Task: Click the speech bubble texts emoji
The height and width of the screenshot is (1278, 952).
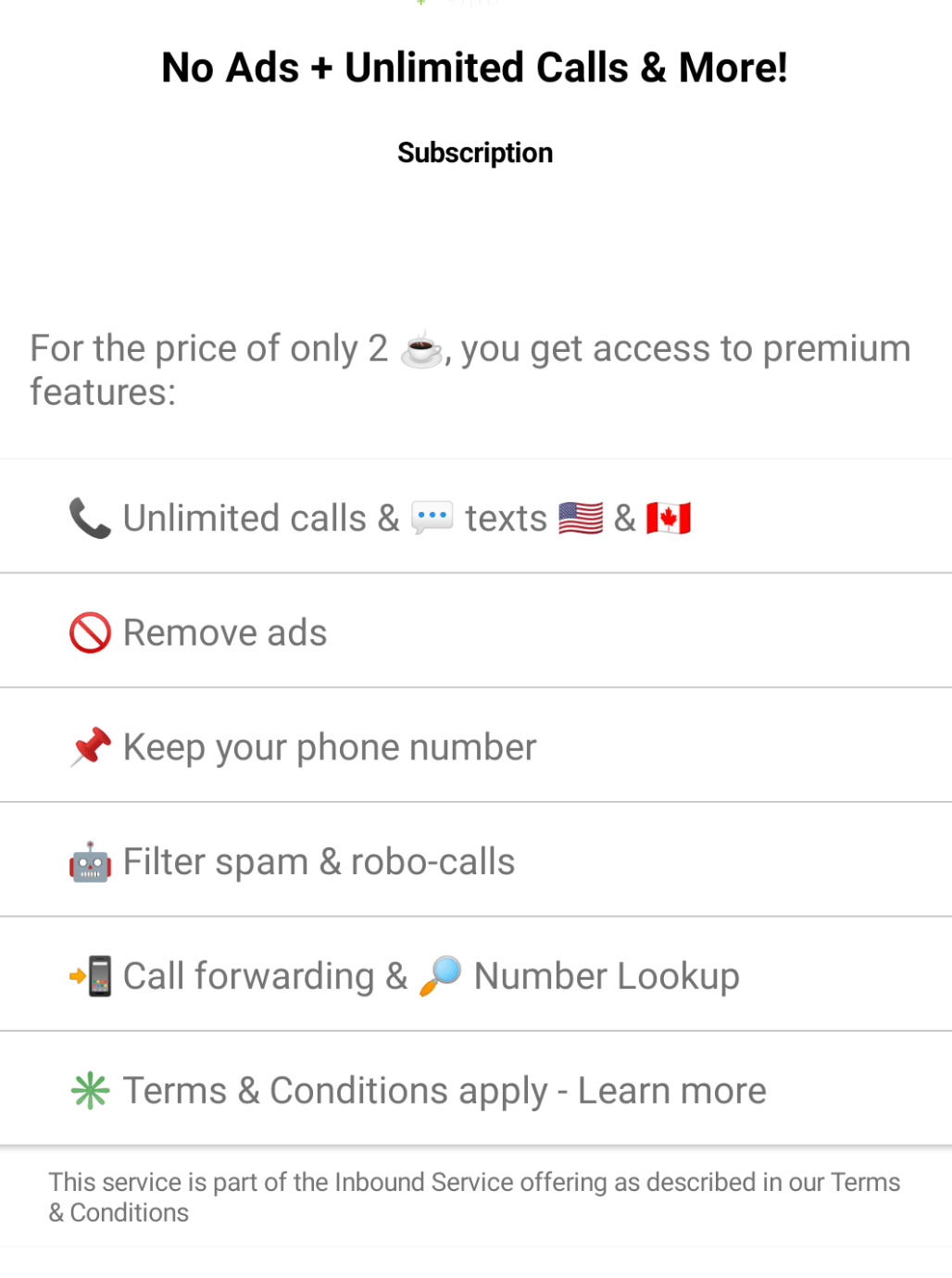Action: tap(431, 516)
